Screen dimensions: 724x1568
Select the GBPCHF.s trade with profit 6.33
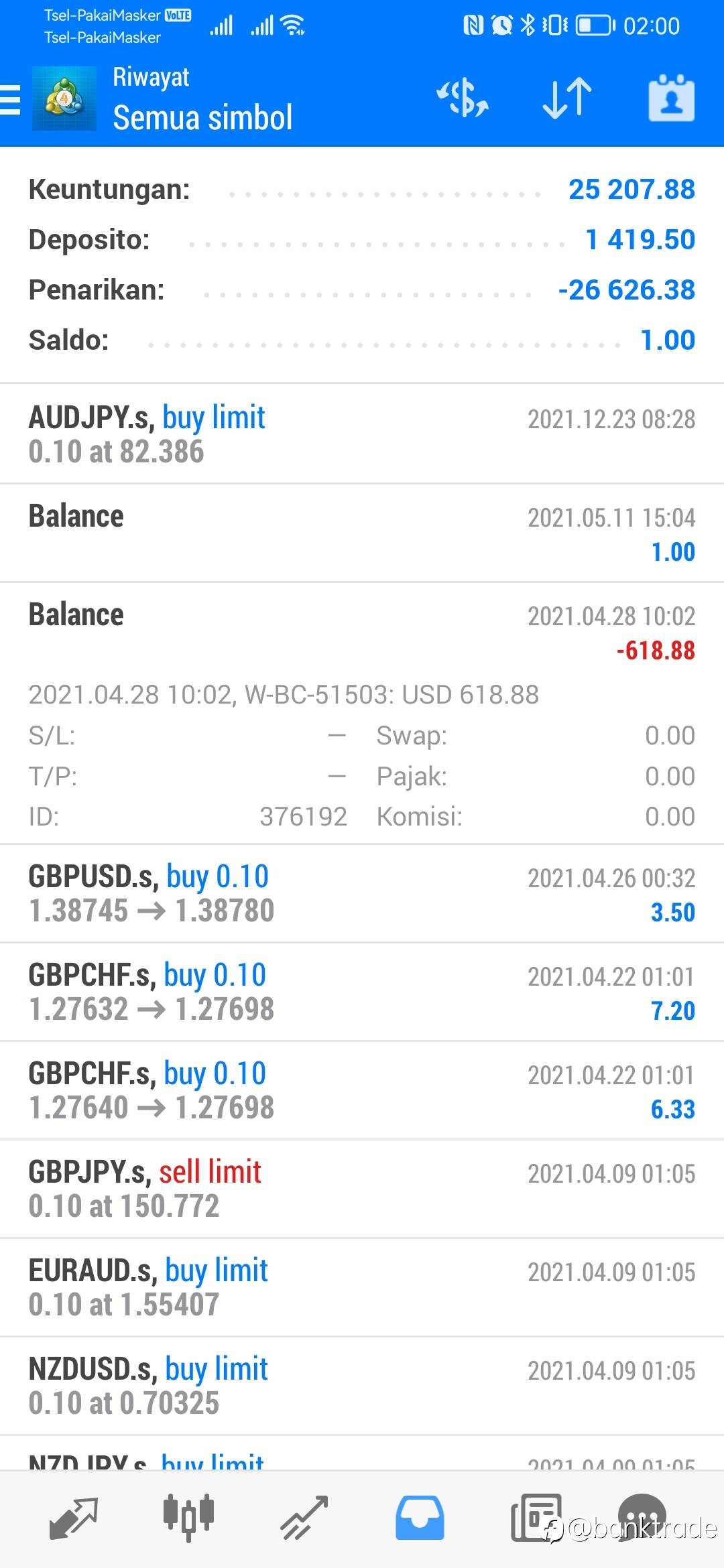point(362,1091)
